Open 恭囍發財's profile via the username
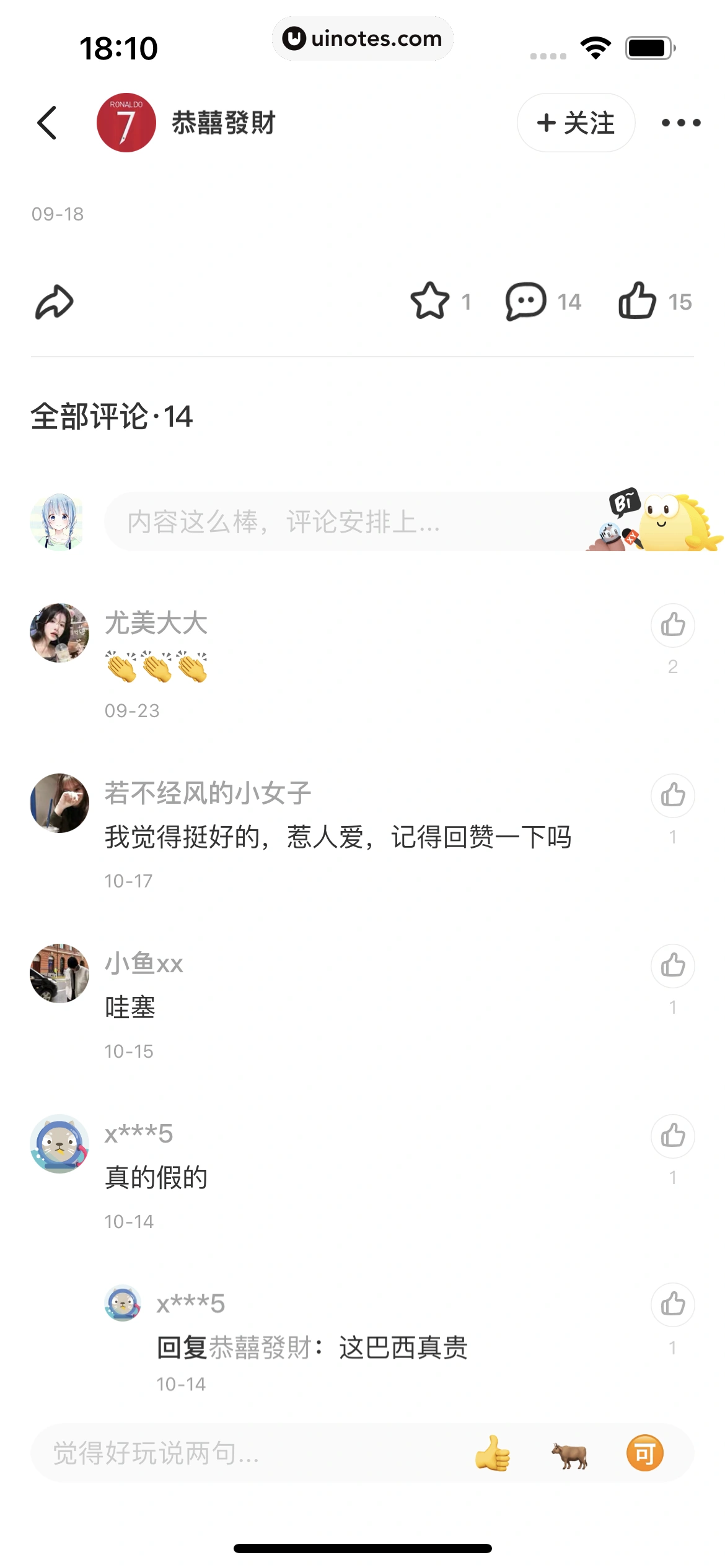This screenshot has width=725, height=1568. [223, 123]
